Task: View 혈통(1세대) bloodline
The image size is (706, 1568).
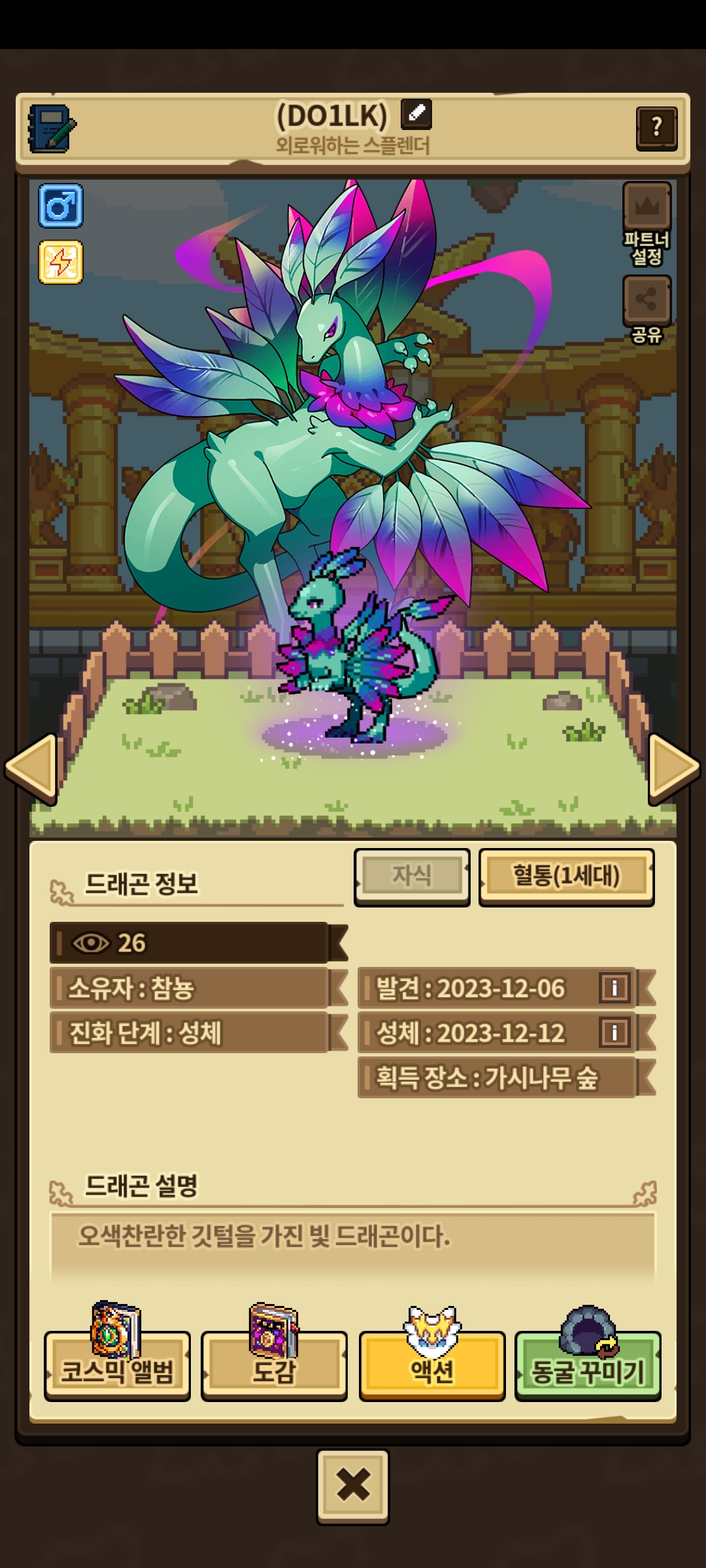Action: pos(566,876)
